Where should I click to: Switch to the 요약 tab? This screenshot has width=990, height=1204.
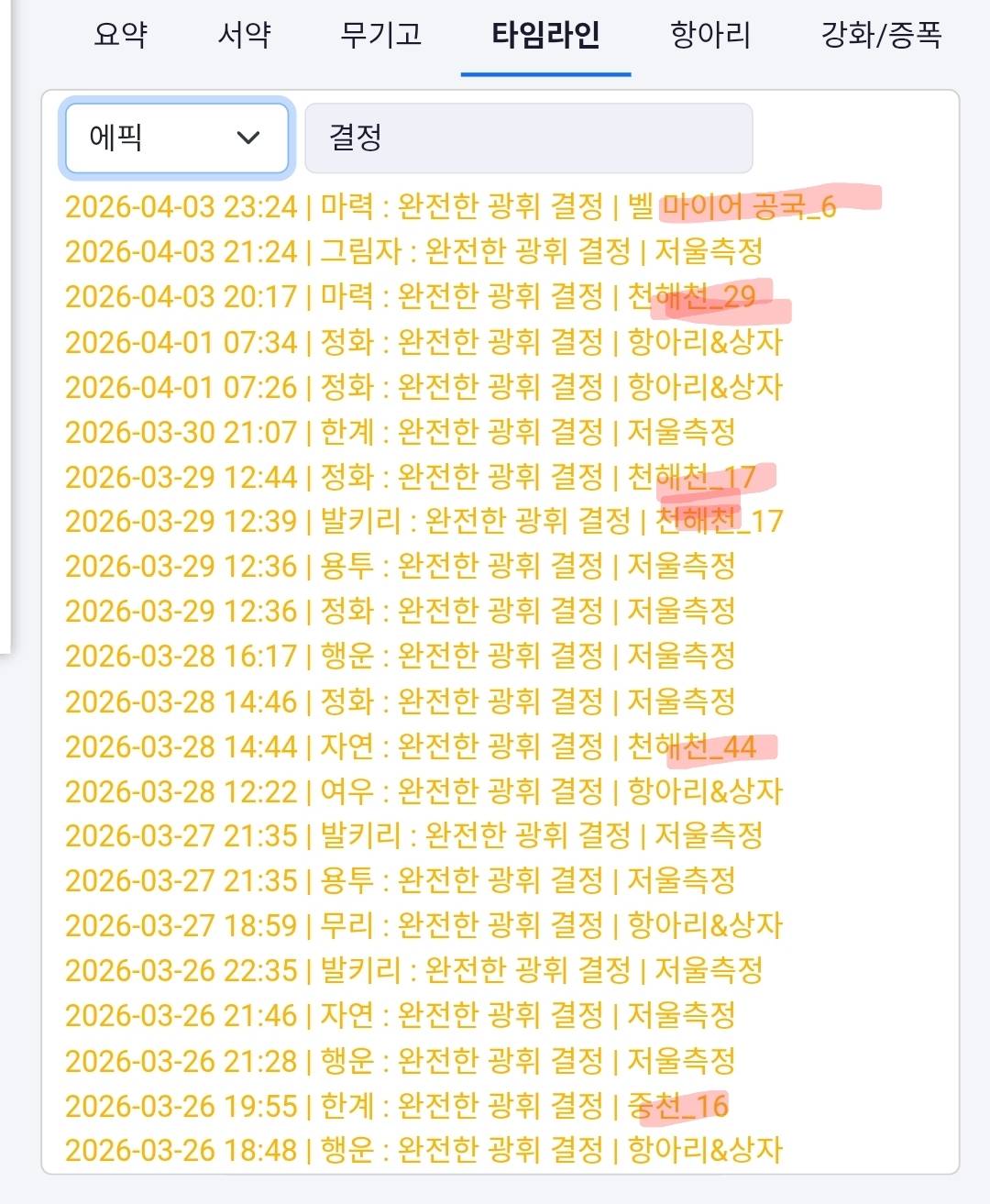click(x=120, y=36)
